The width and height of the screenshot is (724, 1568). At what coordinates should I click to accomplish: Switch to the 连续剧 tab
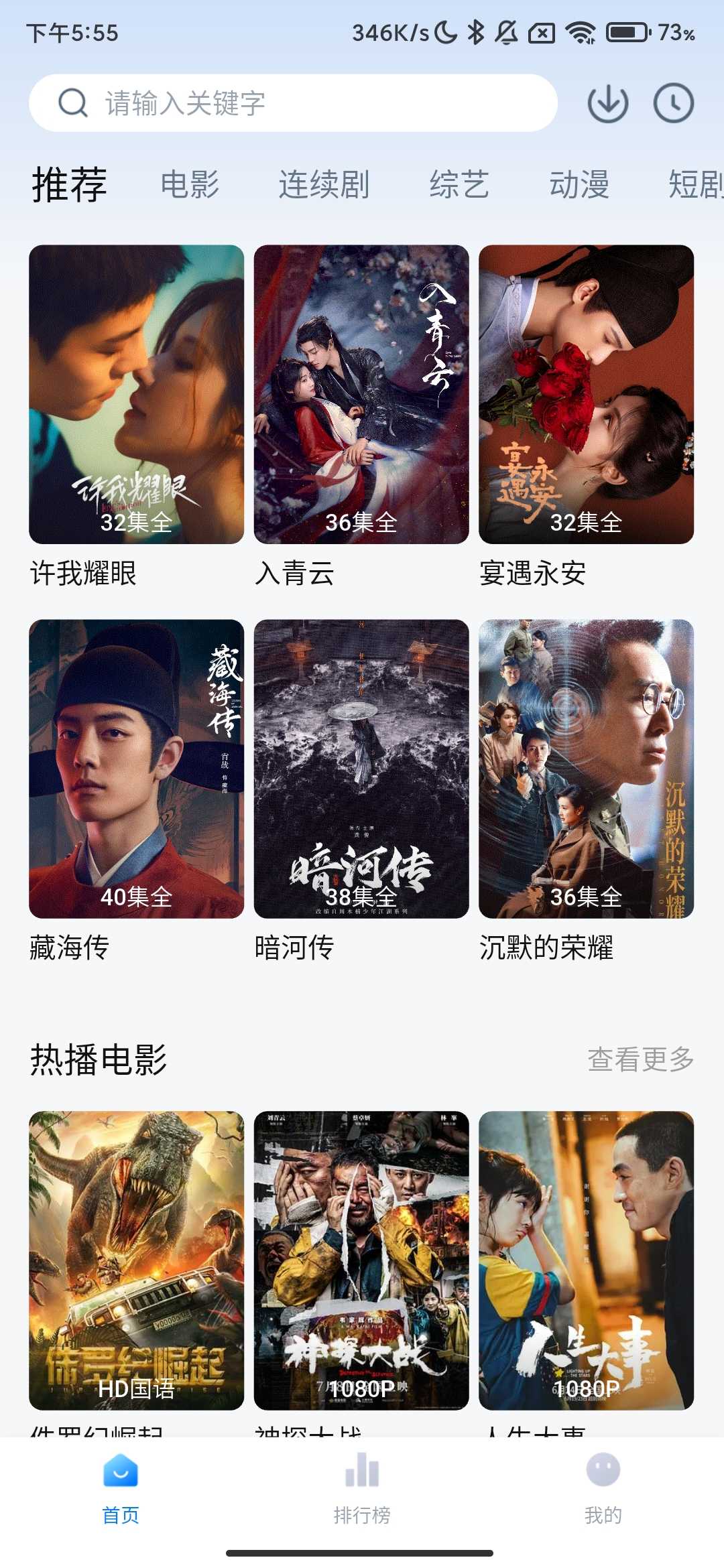[324, 184]
